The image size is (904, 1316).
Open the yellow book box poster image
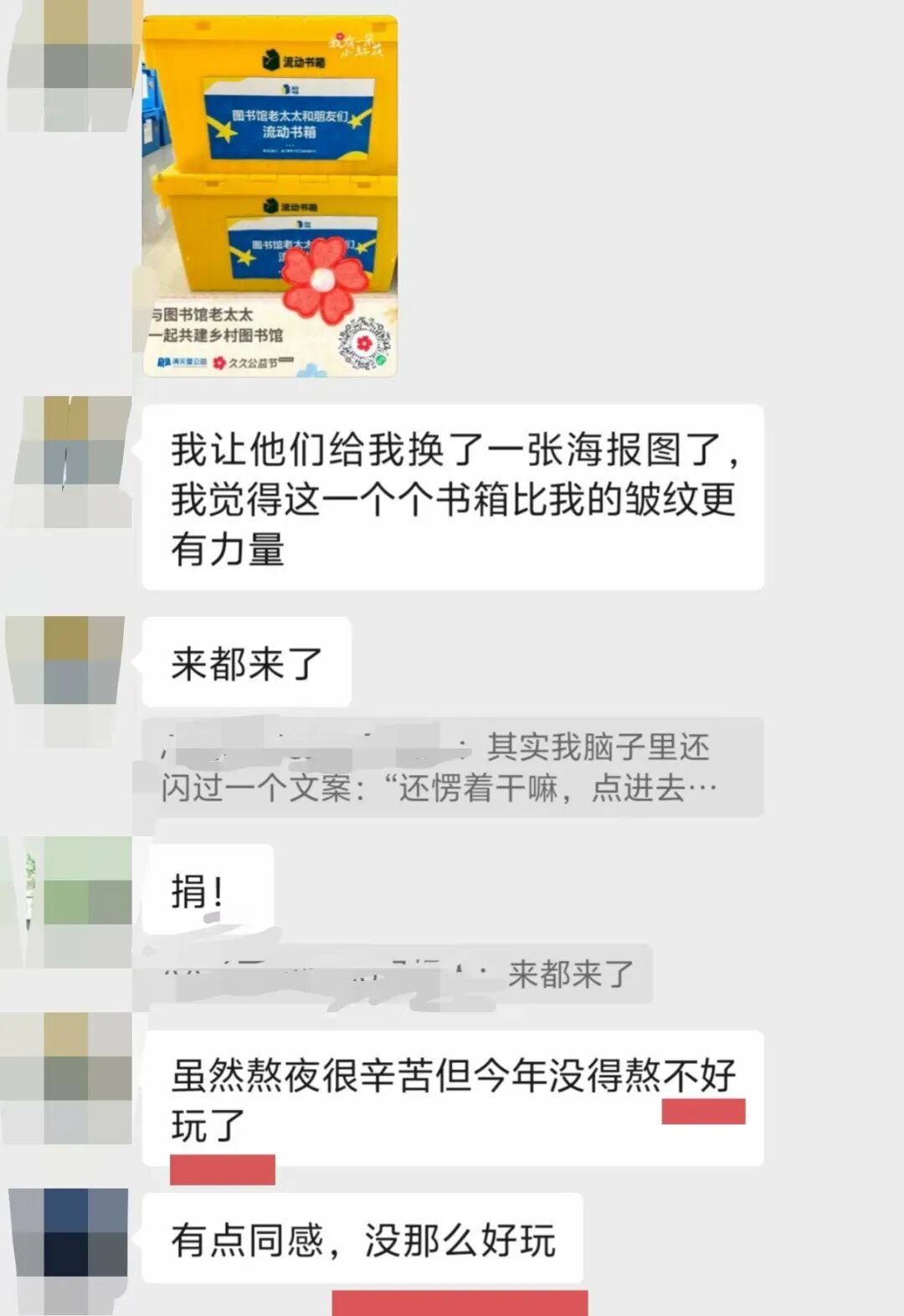(270, 197)
